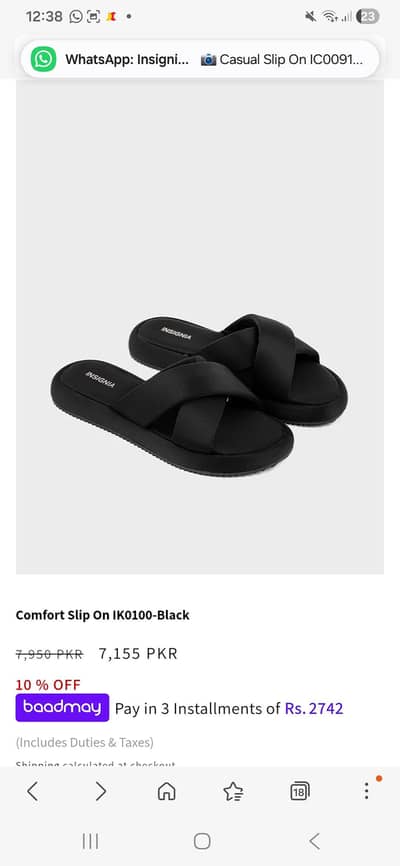This screenshot has width=400, height=866.
Task: Open the bookmarks star icon
Action: [233, 791]
